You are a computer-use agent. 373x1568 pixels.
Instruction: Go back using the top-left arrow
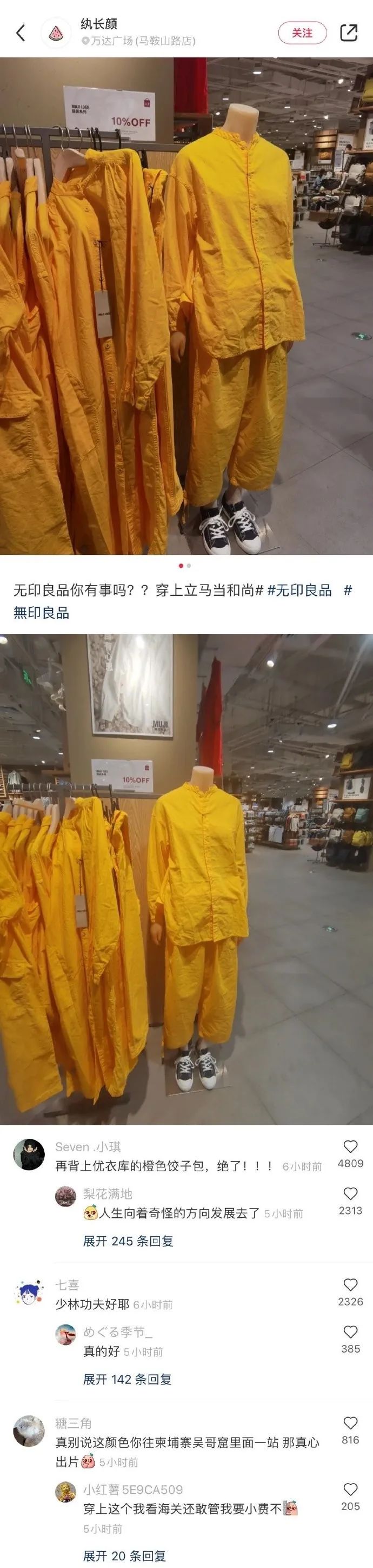(21, 33)
